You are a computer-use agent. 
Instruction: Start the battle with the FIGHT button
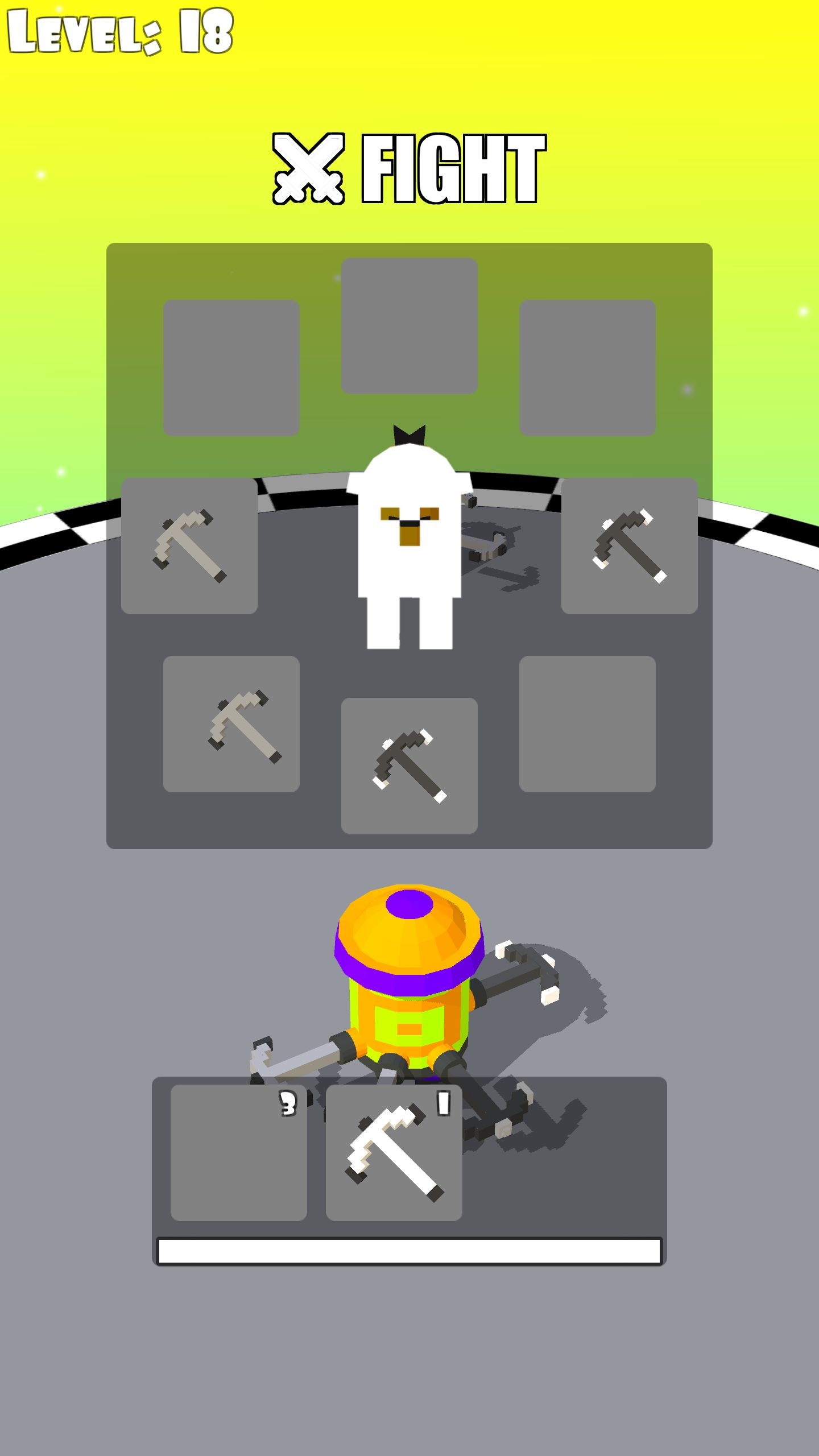click(x=409, y=169)
